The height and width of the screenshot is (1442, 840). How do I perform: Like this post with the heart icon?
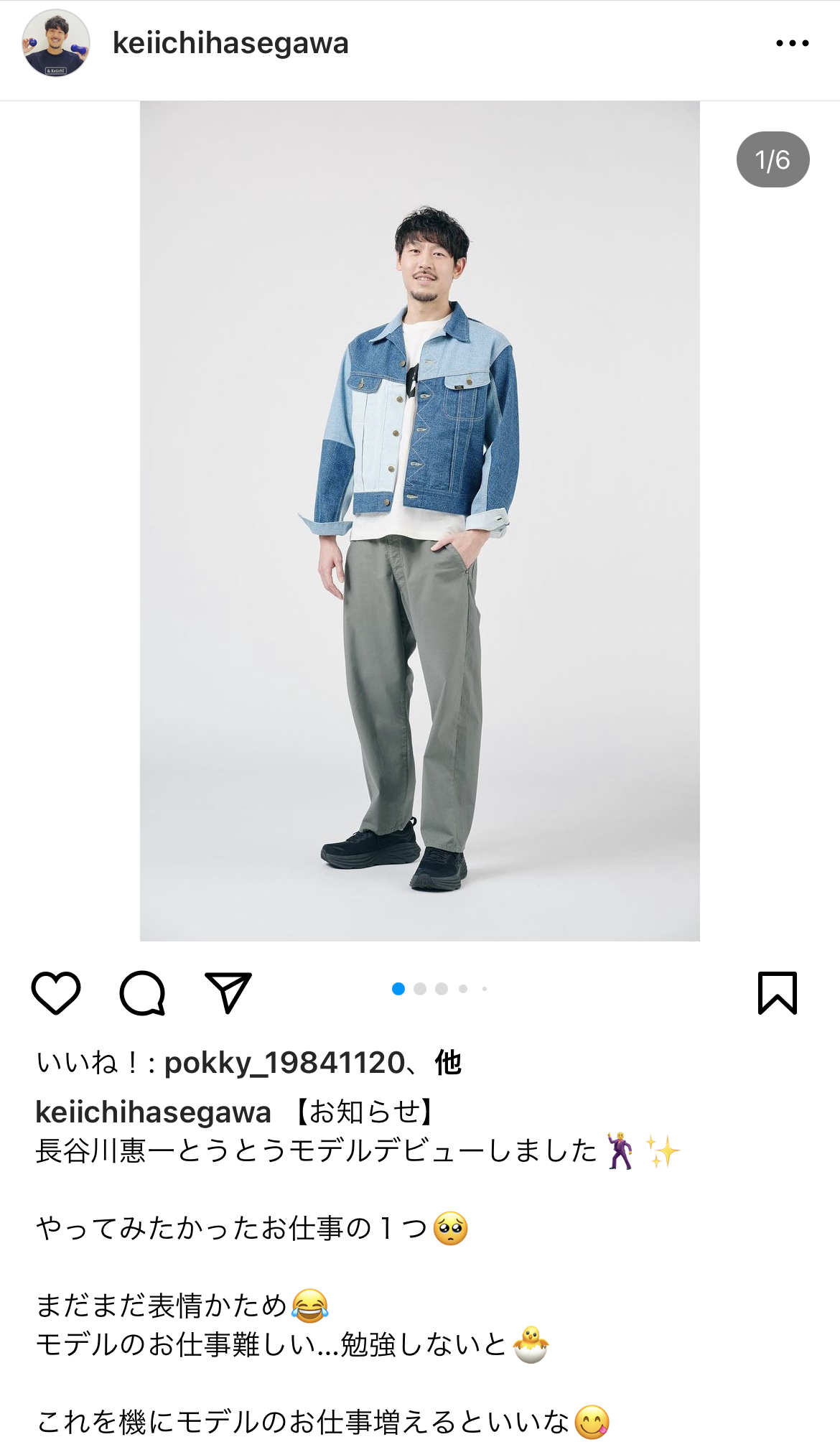pos(56,992)
